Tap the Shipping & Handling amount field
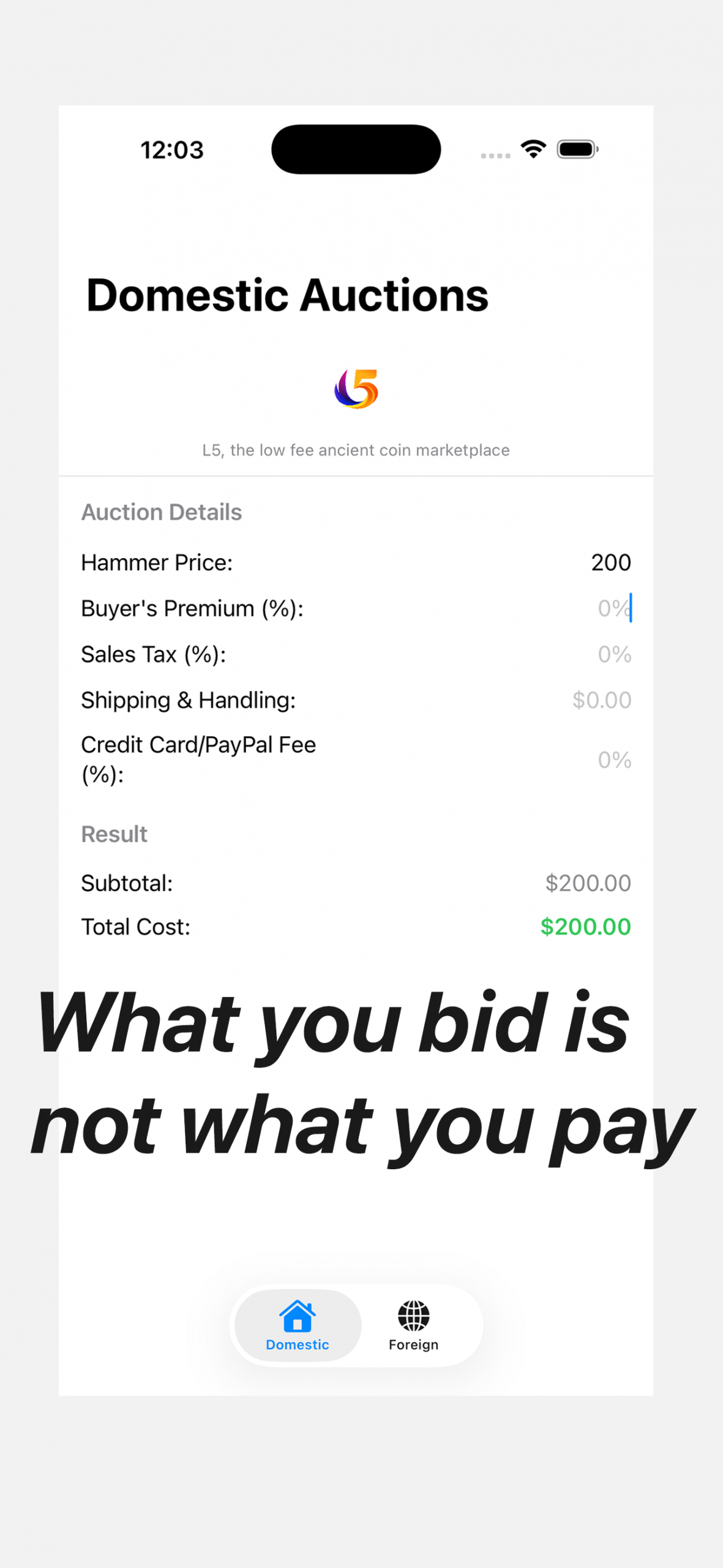The height and width of the screenshot is (1568, 723). pyautogui.click(x=602, y=700)
